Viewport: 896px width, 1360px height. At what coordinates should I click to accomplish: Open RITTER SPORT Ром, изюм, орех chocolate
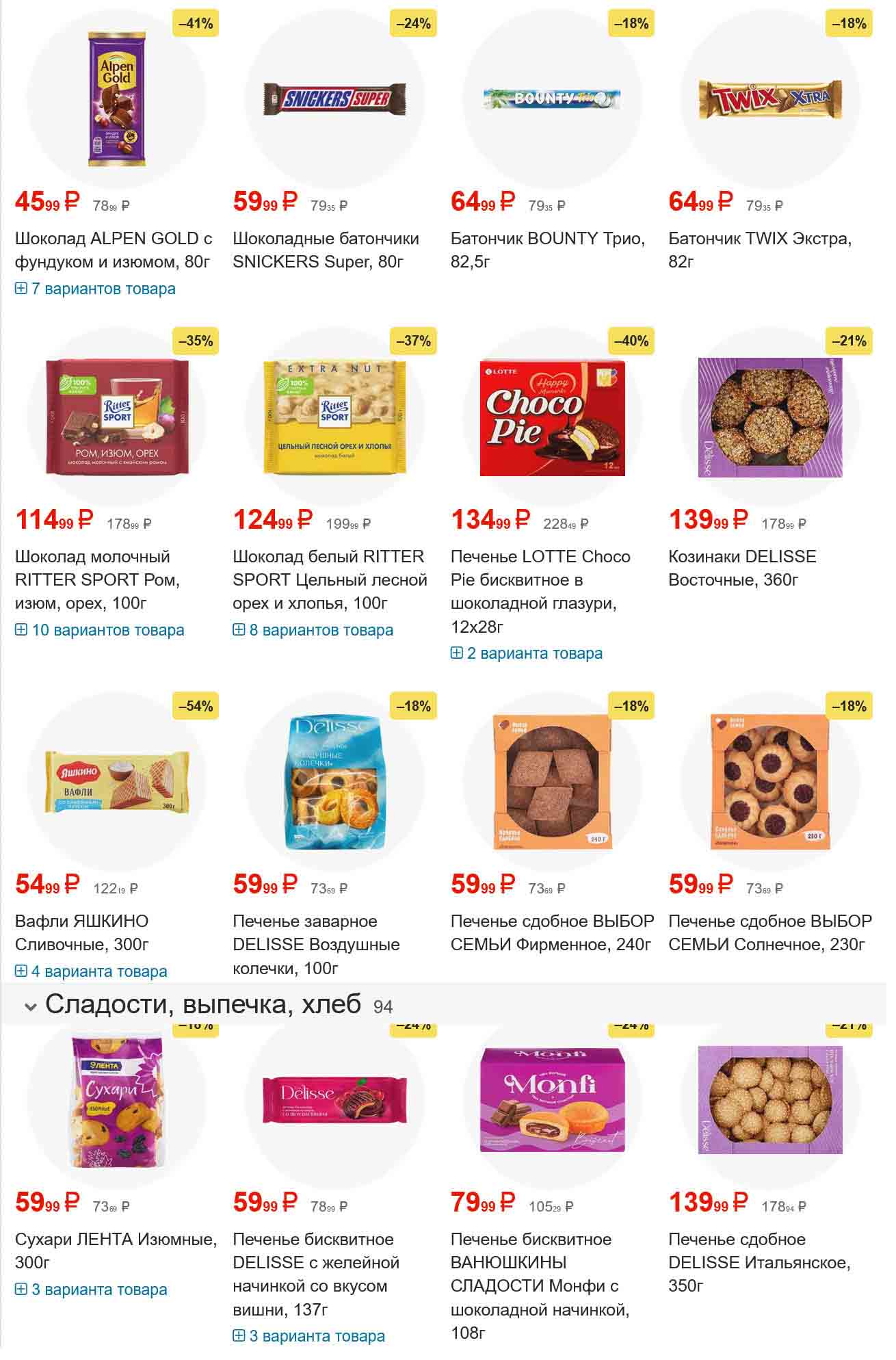click(x=97, y=580)
